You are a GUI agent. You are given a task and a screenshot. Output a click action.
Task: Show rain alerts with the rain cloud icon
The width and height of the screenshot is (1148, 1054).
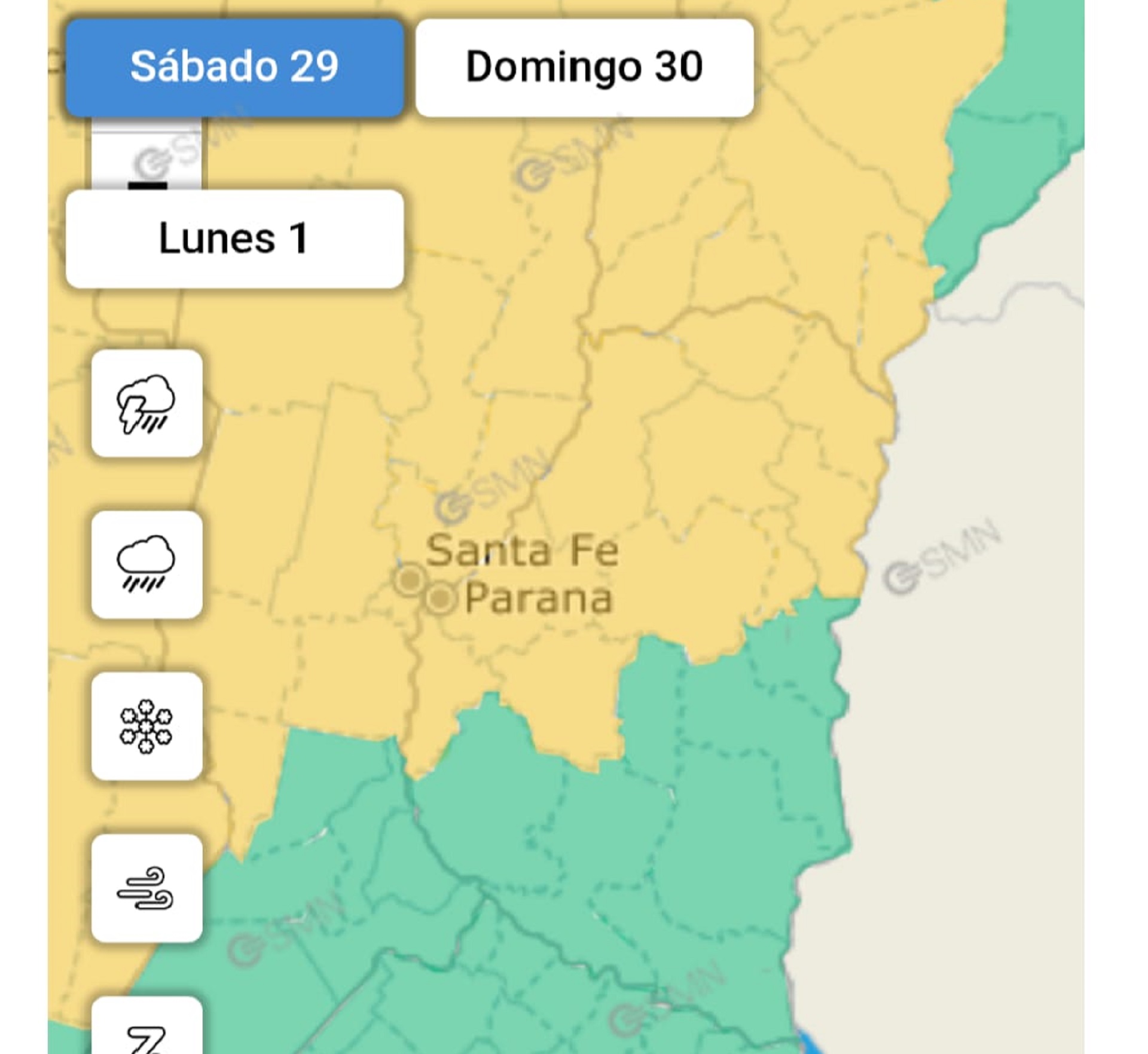tap(146, 564)
